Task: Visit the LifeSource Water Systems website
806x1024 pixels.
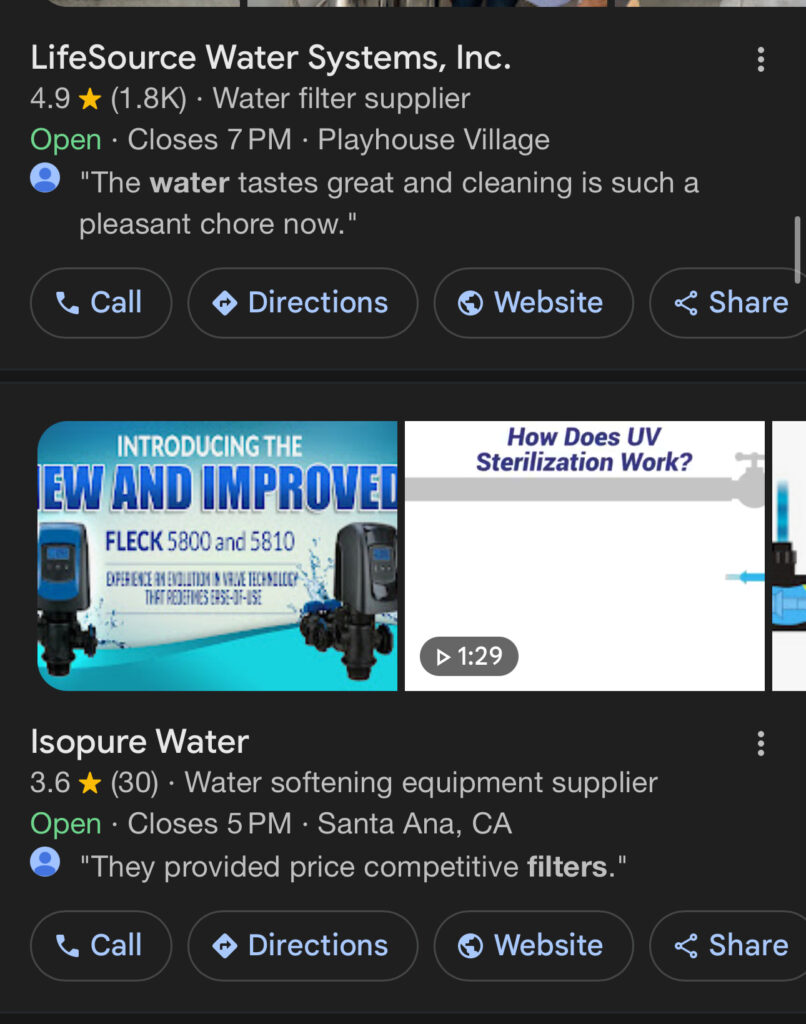Action: pos(533,303)
